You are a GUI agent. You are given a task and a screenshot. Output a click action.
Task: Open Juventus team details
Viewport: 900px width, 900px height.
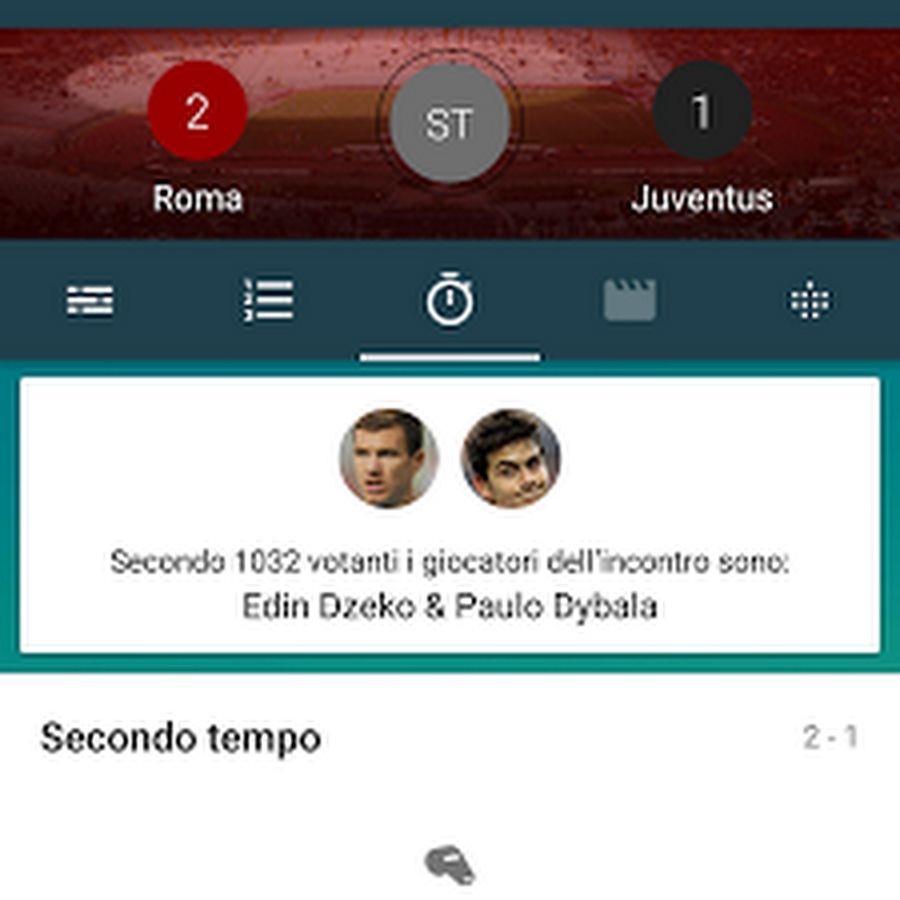click(x=701, y=140)
